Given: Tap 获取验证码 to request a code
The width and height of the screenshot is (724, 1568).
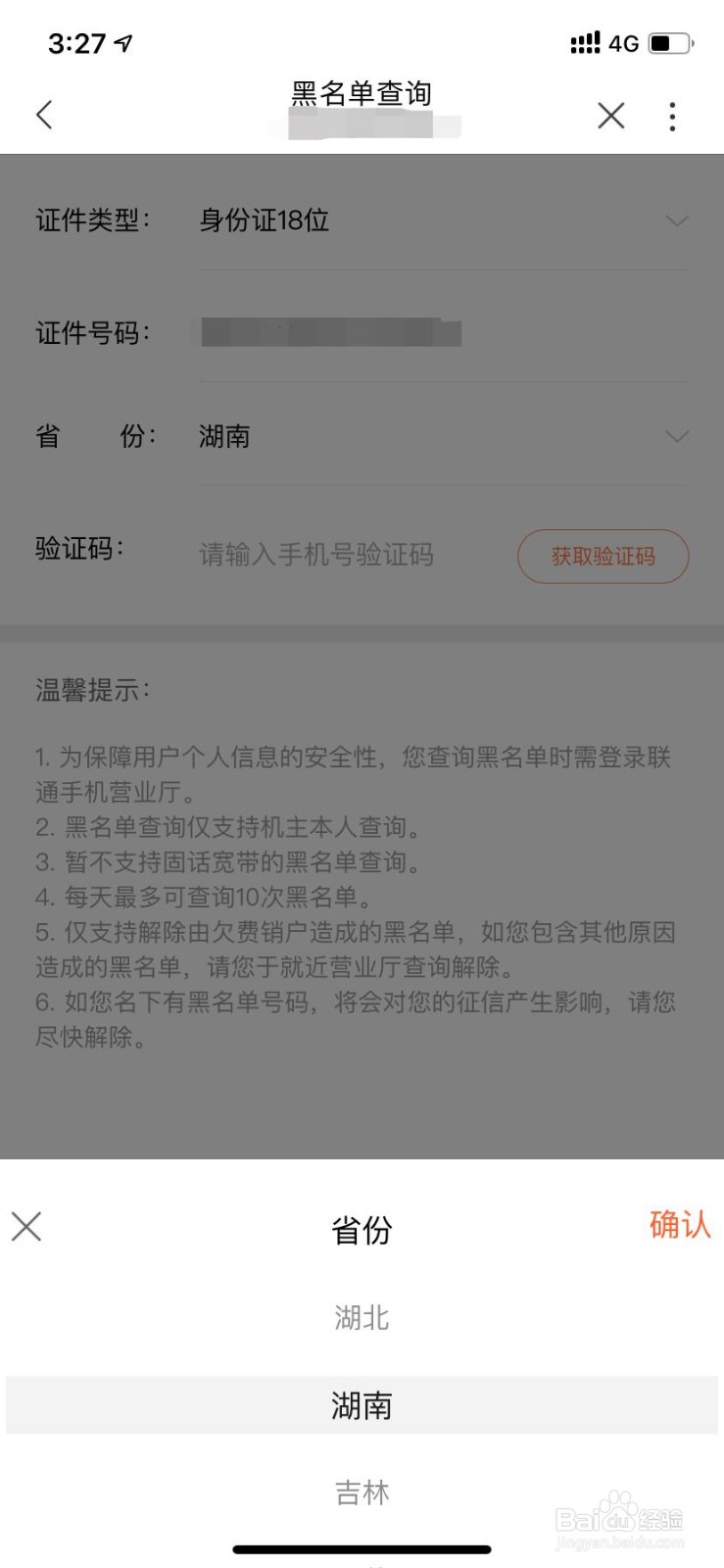Looking at the screenshot, I should click(603, 556).
